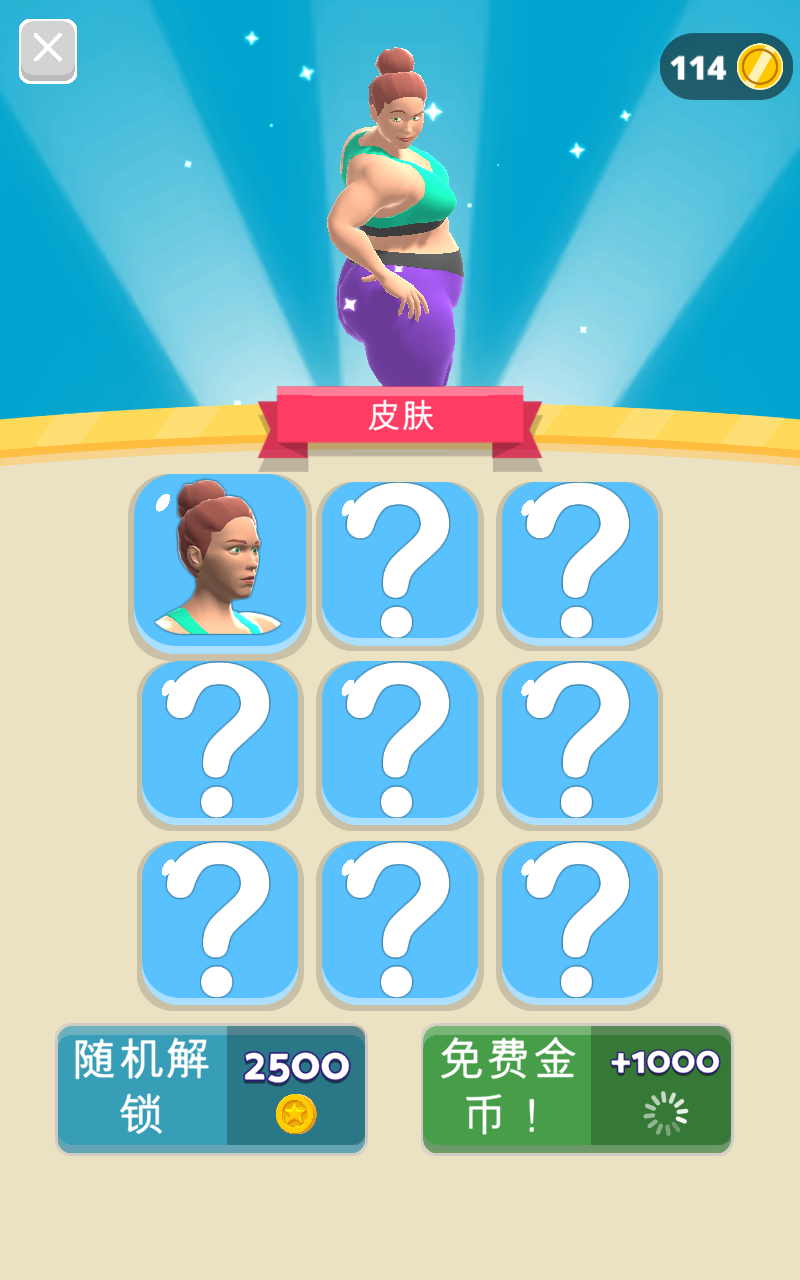This screenshot has height=1280, width=800.
Task: Tap 随机解锁 for 2500 coins
Action: (211, 1089)
